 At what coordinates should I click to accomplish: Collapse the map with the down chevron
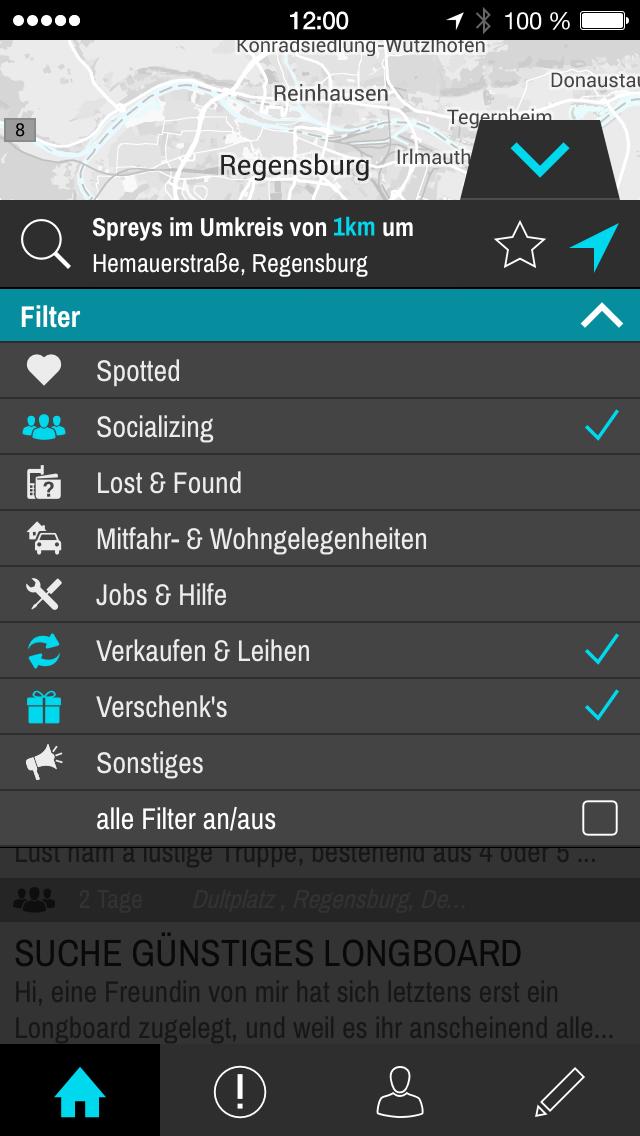[x=540, y=160]
